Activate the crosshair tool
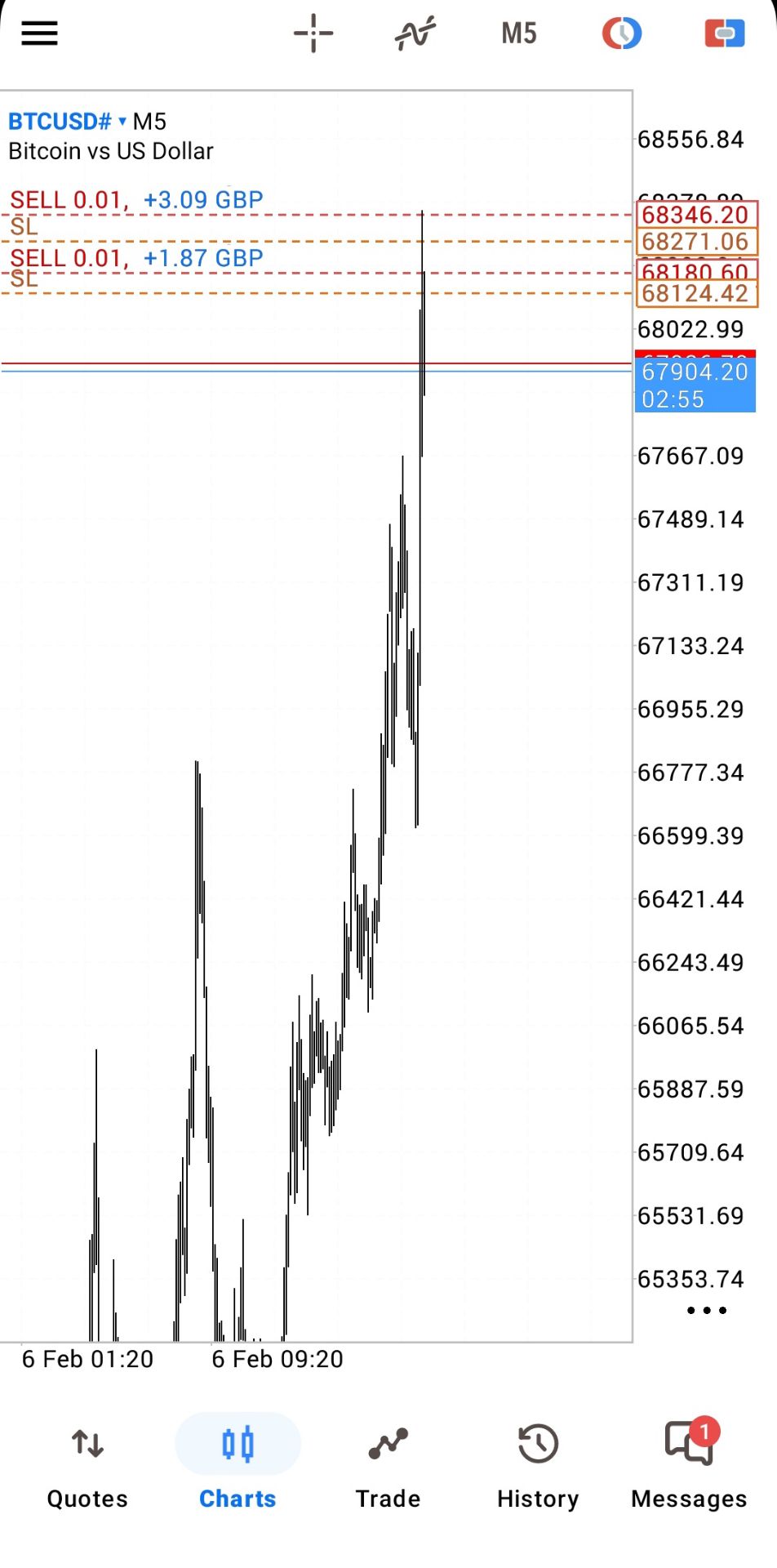Image resolution: width=777 pixels, height=1568 pixels. [x=313, y=33]
